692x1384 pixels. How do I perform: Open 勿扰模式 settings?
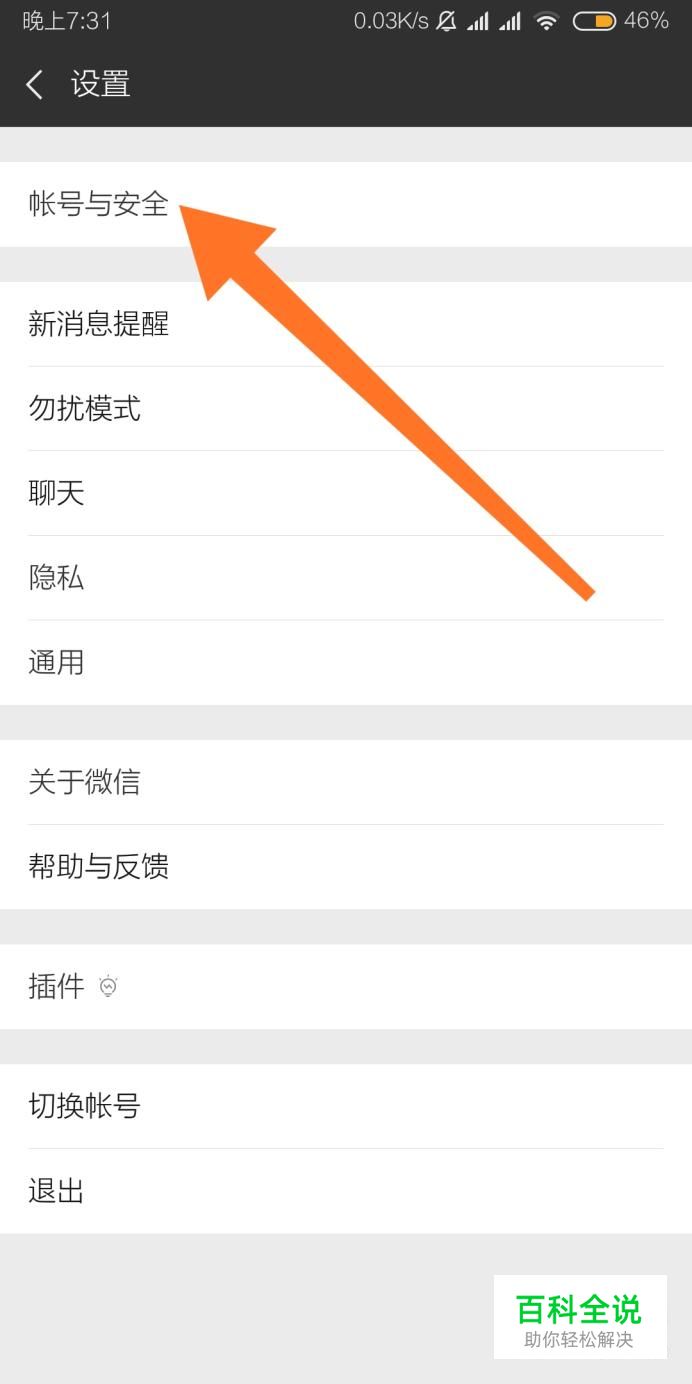click(85, 408)
